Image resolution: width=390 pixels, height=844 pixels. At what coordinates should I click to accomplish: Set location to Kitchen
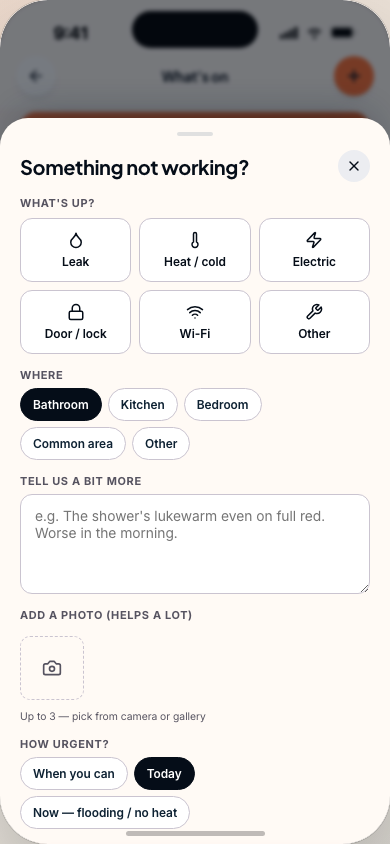[143, 404]
